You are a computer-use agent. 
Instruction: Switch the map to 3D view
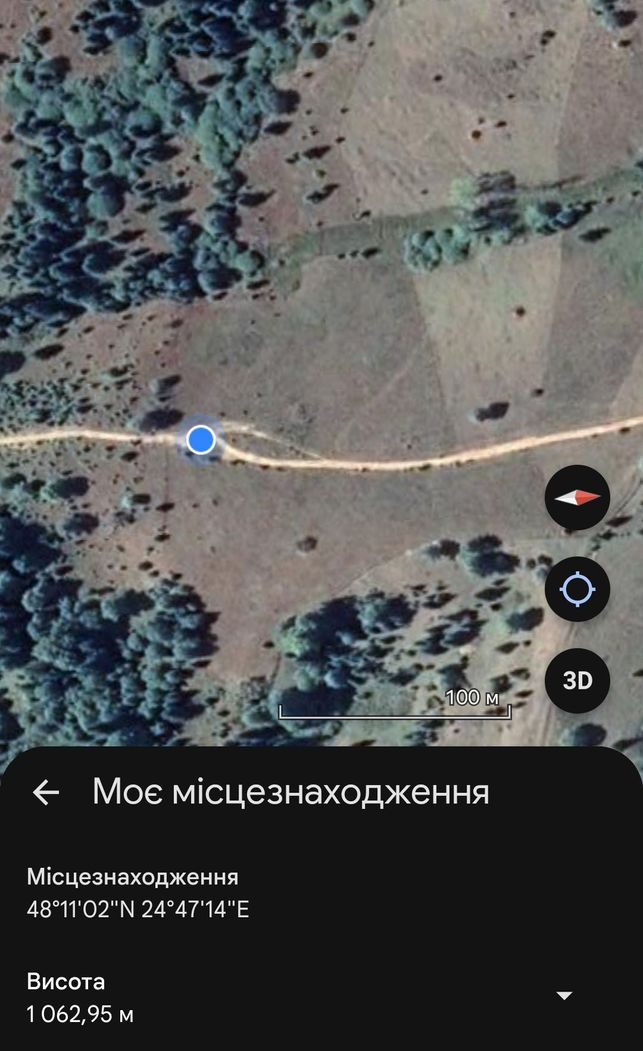(577, 680)
